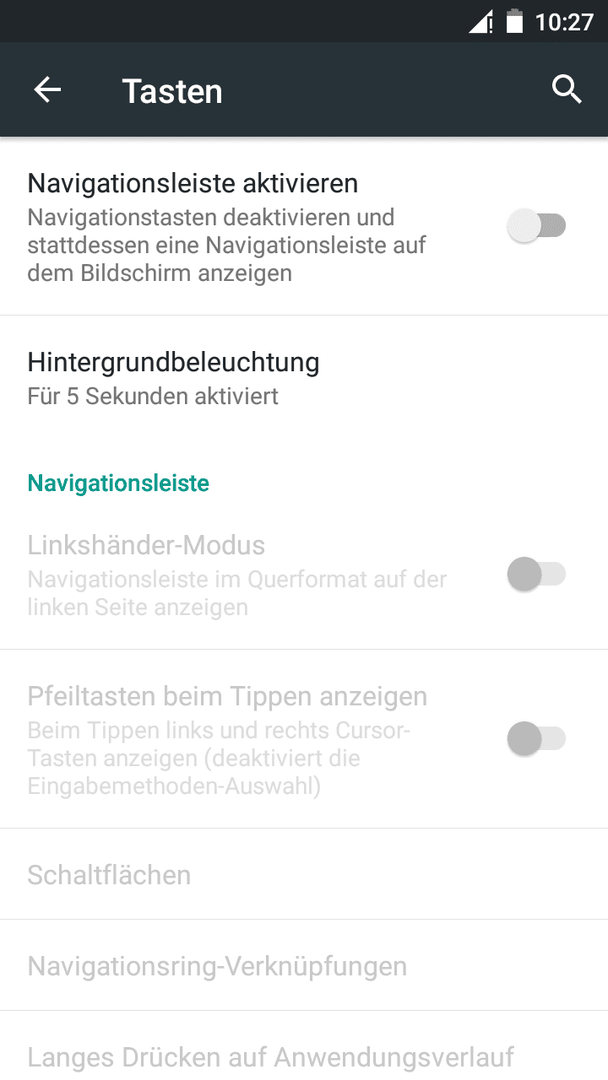This screenshot has height=1080, width=608.
Task: Open Schaltflächen row
Action: [x=304, y=875]
